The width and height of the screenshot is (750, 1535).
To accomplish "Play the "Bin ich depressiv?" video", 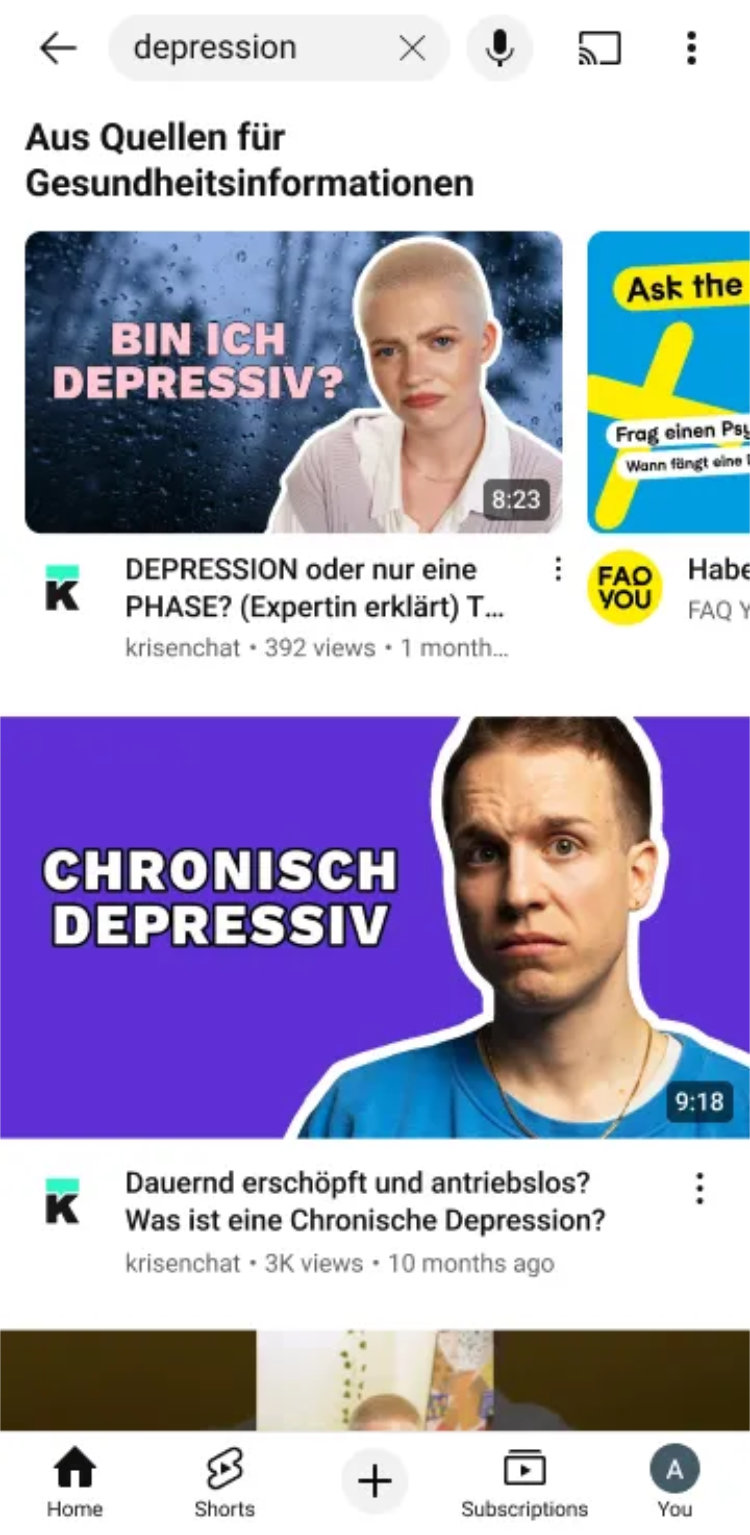I will click(x=293, y=382).
